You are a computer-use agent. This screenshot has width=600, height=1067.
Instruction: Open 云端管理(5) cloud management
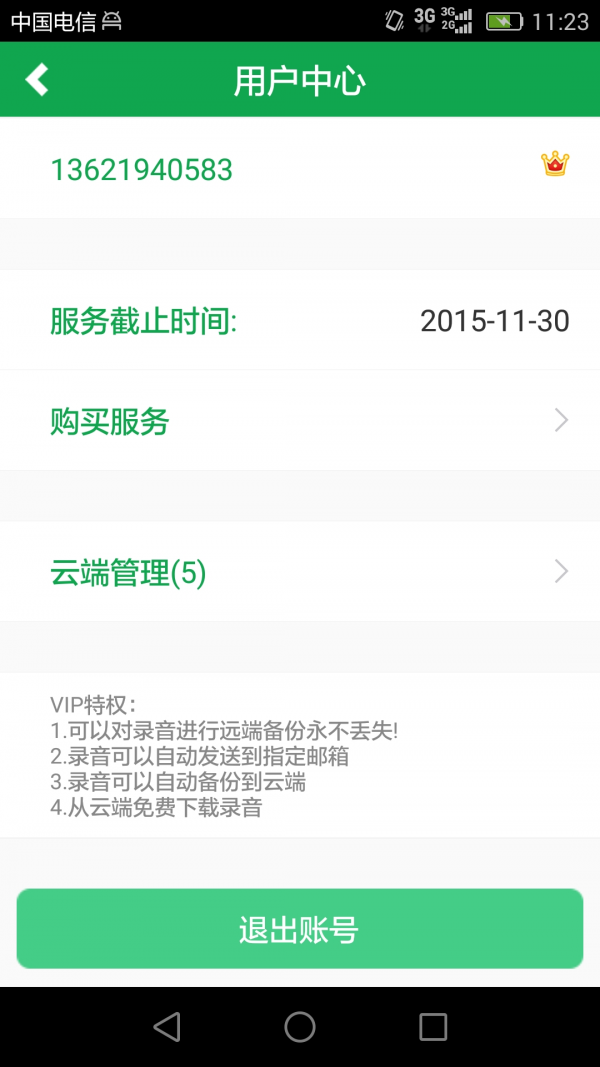click(x=300, y=572)
